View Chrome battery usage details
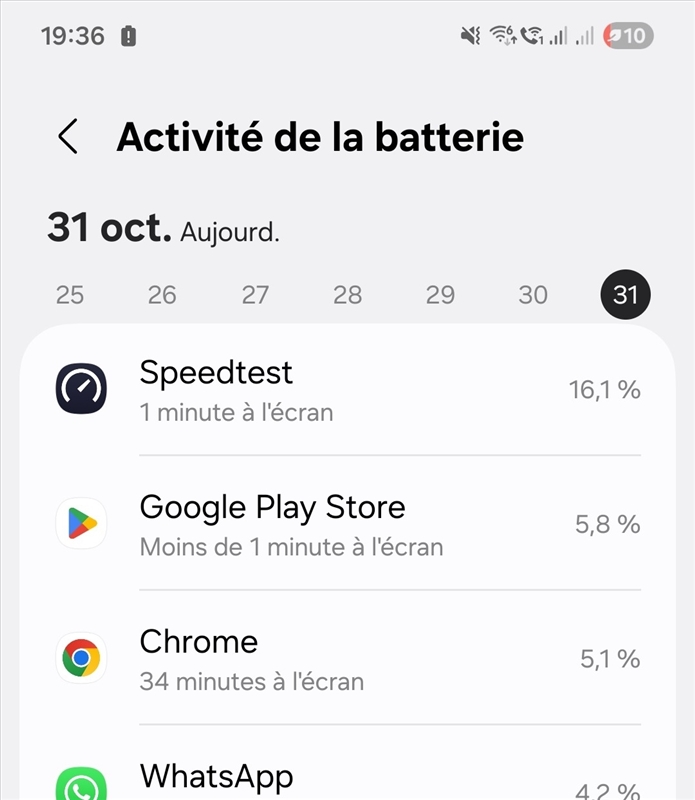Screen dimensions: 695x800 click(347, 658)
